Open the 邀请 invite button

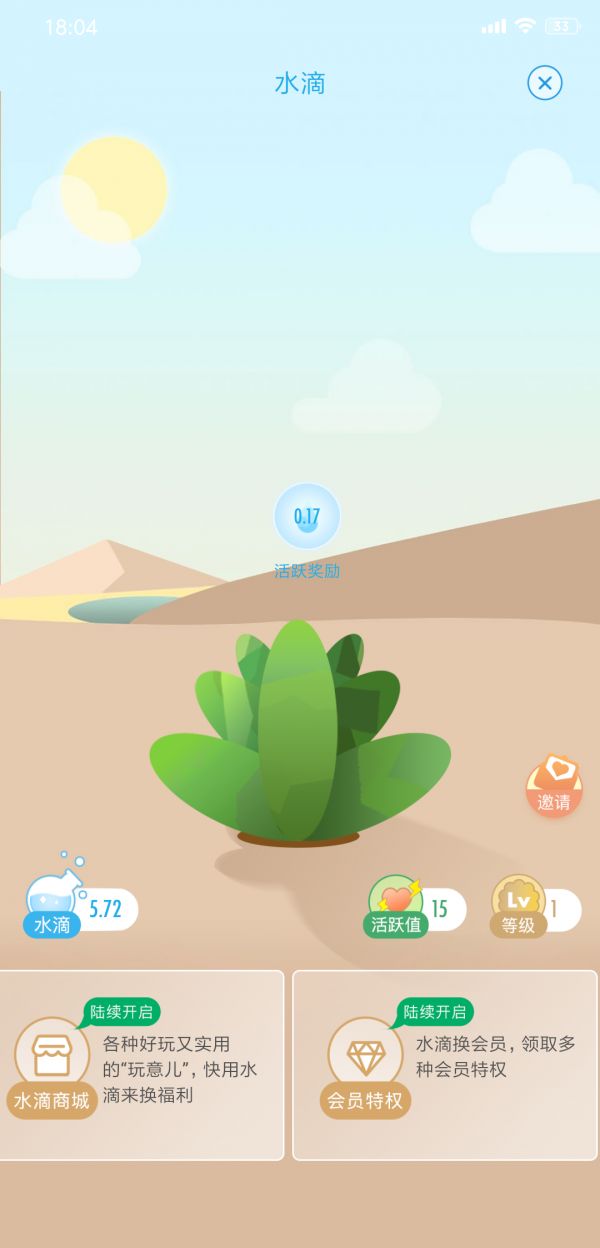(554, 787)
